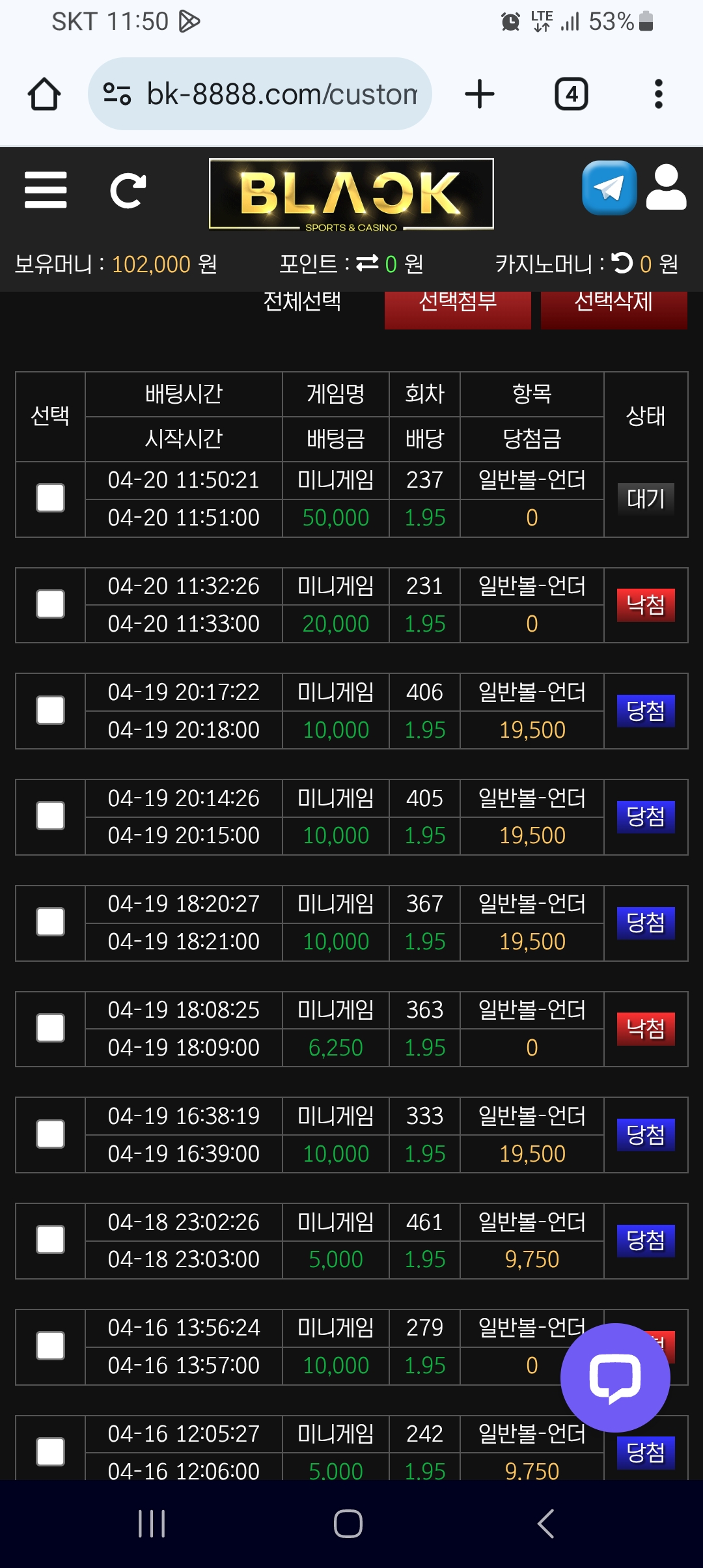This screenshot has width=703, height=1568.
Task: Tap the 선택첨부 button
Action: pos(458,306)
